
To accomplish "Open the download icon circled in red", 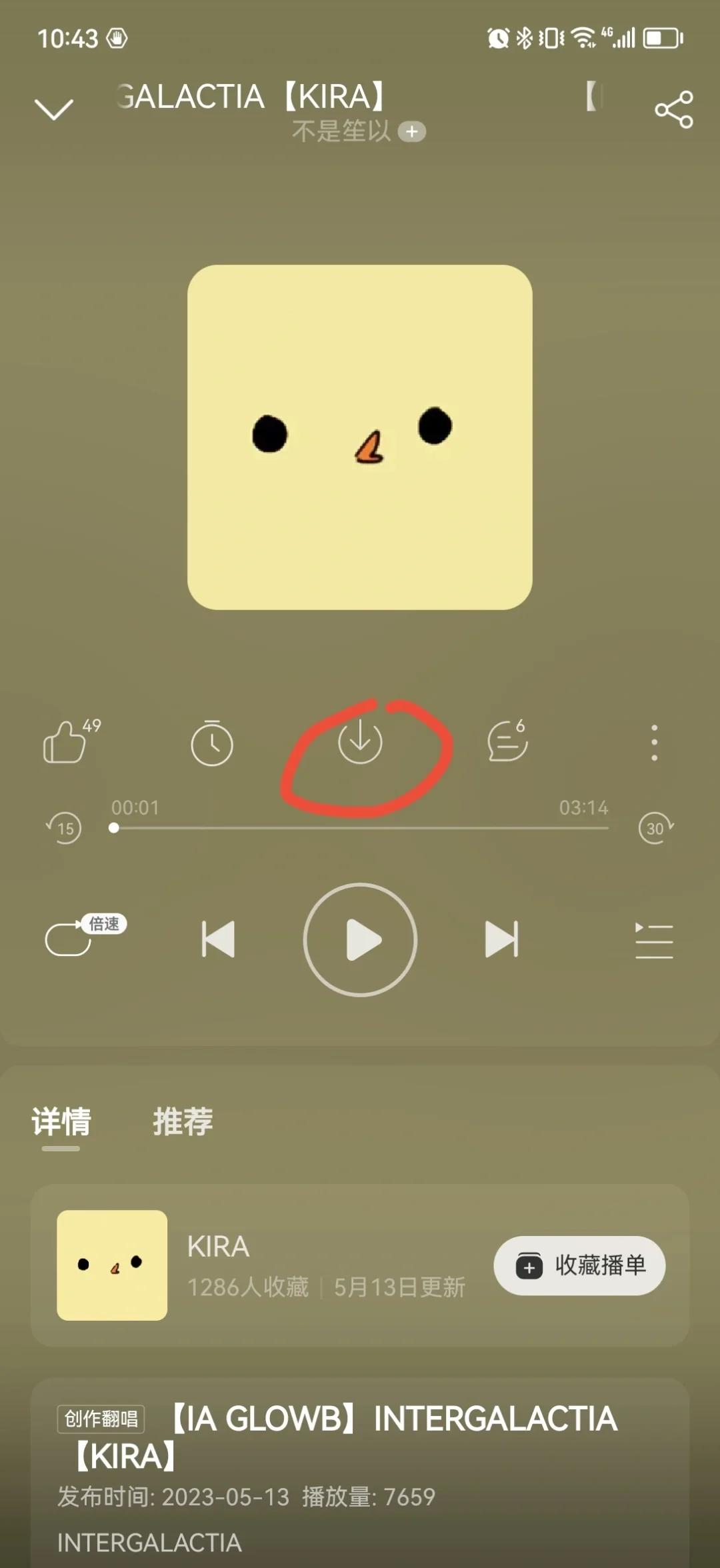I will [361, 743].
